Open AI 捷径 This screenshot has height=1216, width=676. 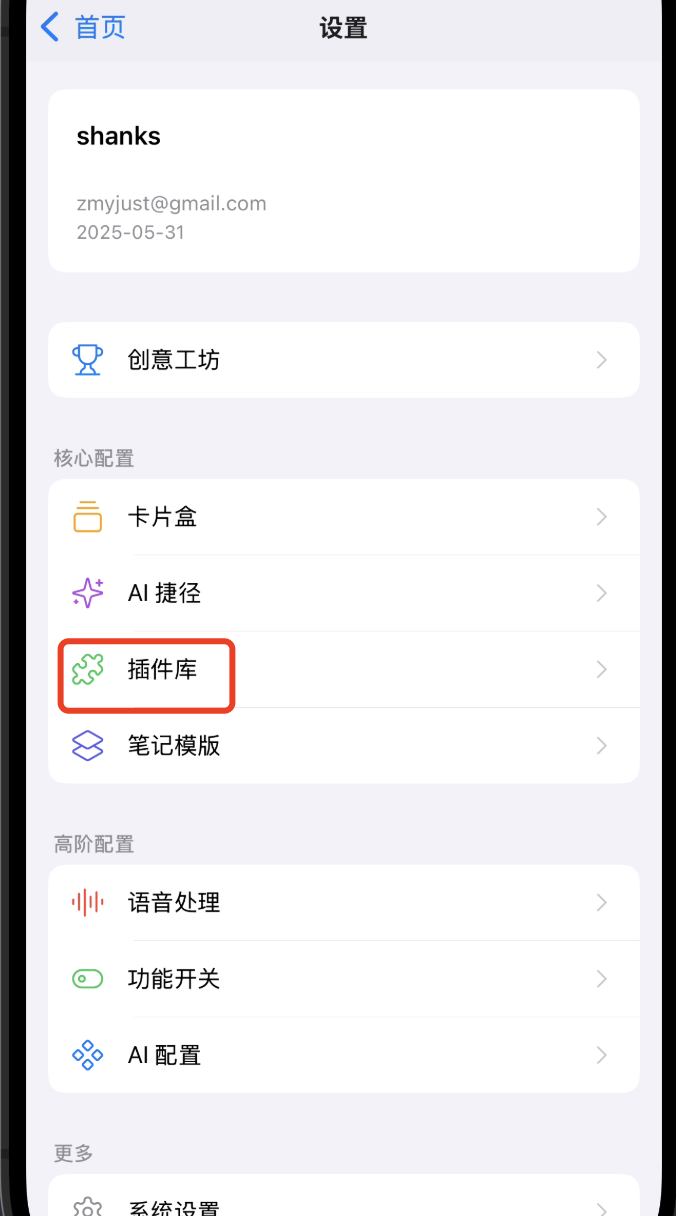click(343, 593)
